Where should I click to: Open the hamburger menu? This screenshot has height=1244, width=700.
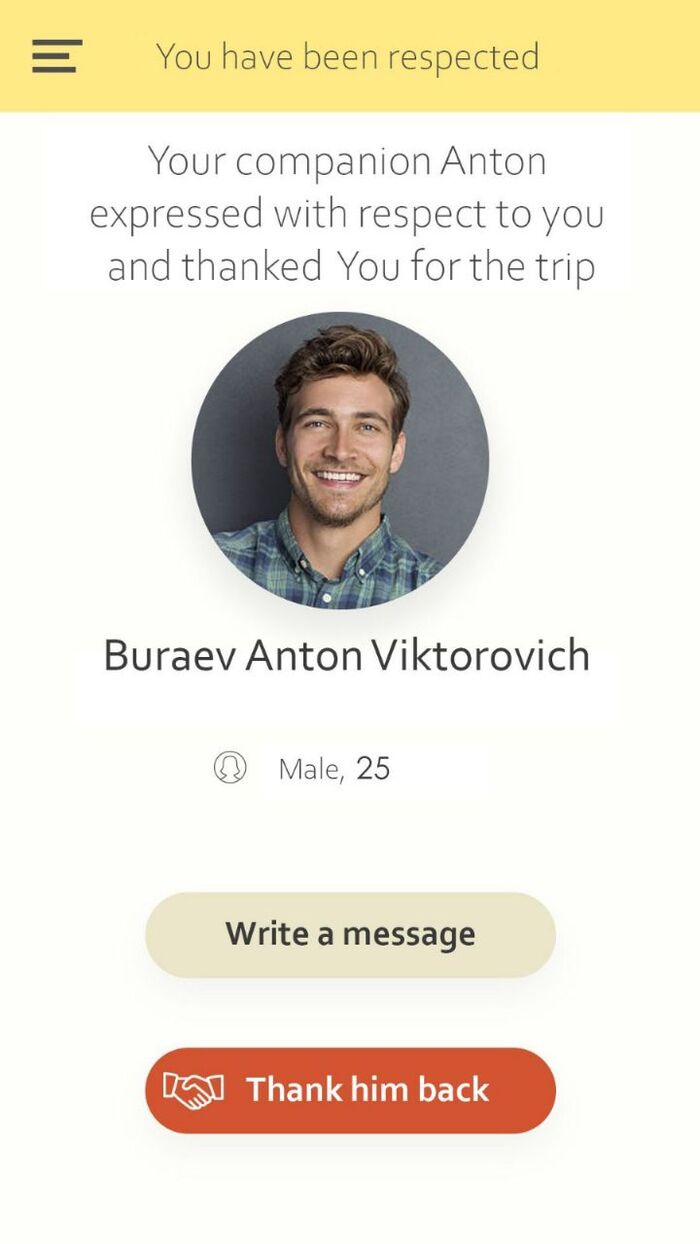click(56, 56)
